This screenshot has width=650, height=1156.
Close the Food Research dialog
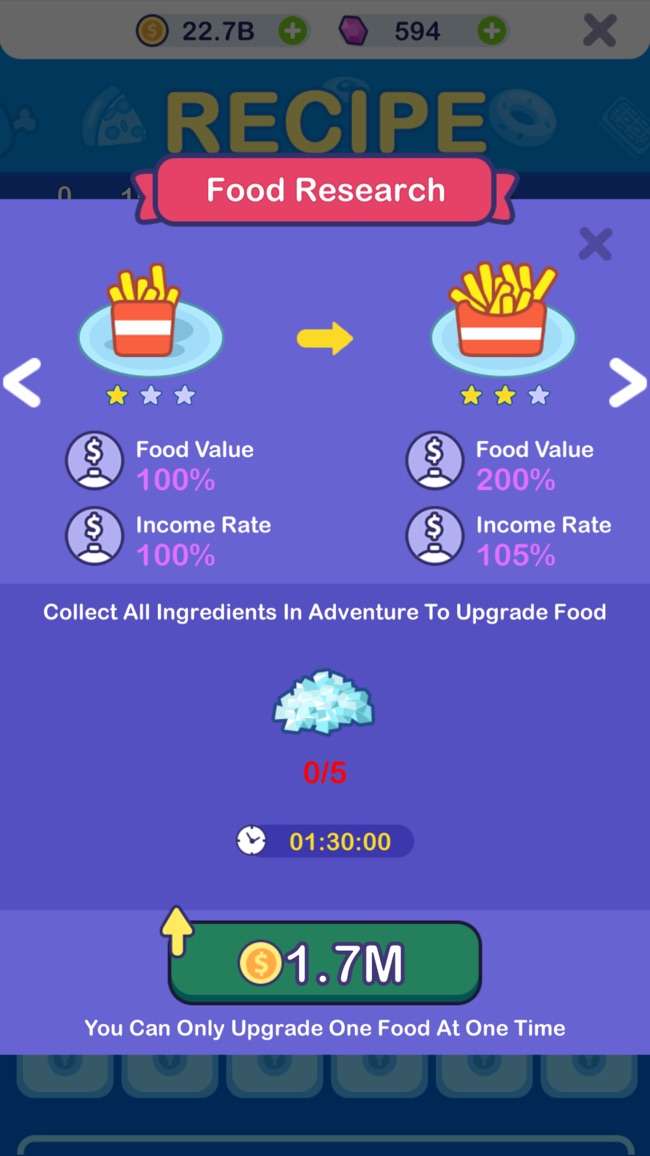(595, 244)
